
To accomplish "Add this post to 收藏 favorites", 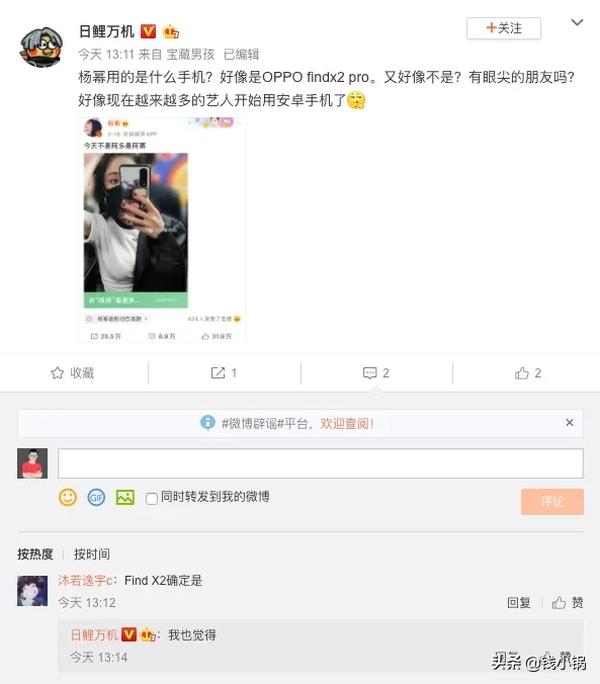I will [72, 373].
